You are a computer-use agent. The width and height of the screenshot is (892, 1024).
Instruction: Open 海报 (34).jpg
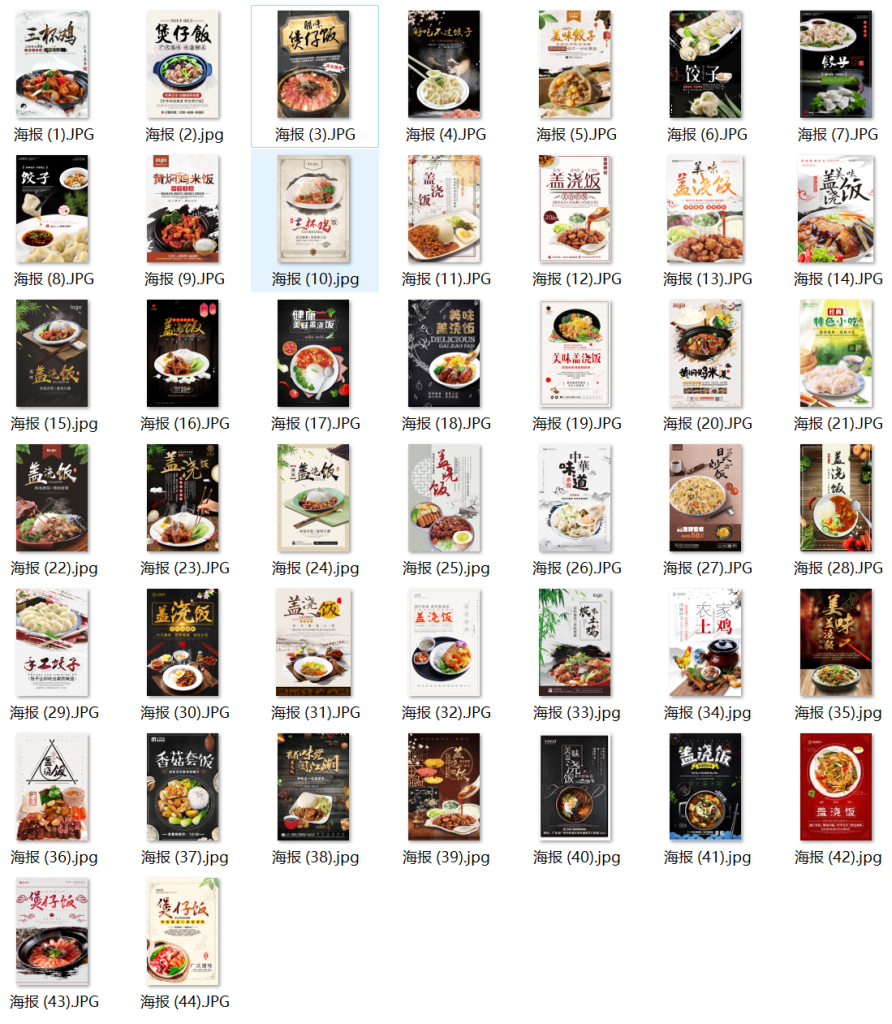(706, 643)
